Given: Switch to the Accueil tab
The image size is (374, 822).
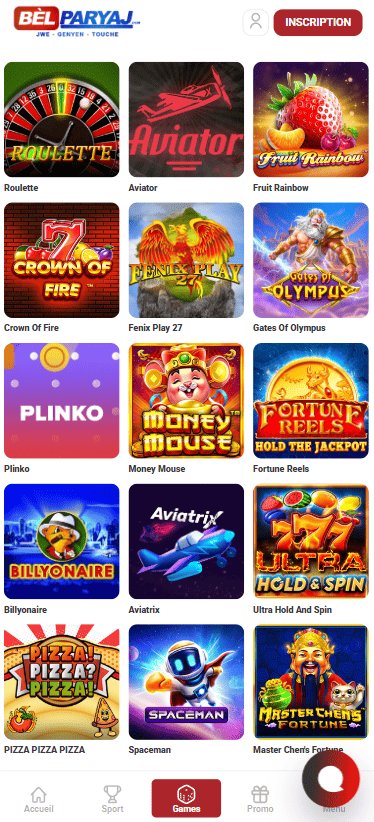Looking at the screenshot, I should 39,799.
